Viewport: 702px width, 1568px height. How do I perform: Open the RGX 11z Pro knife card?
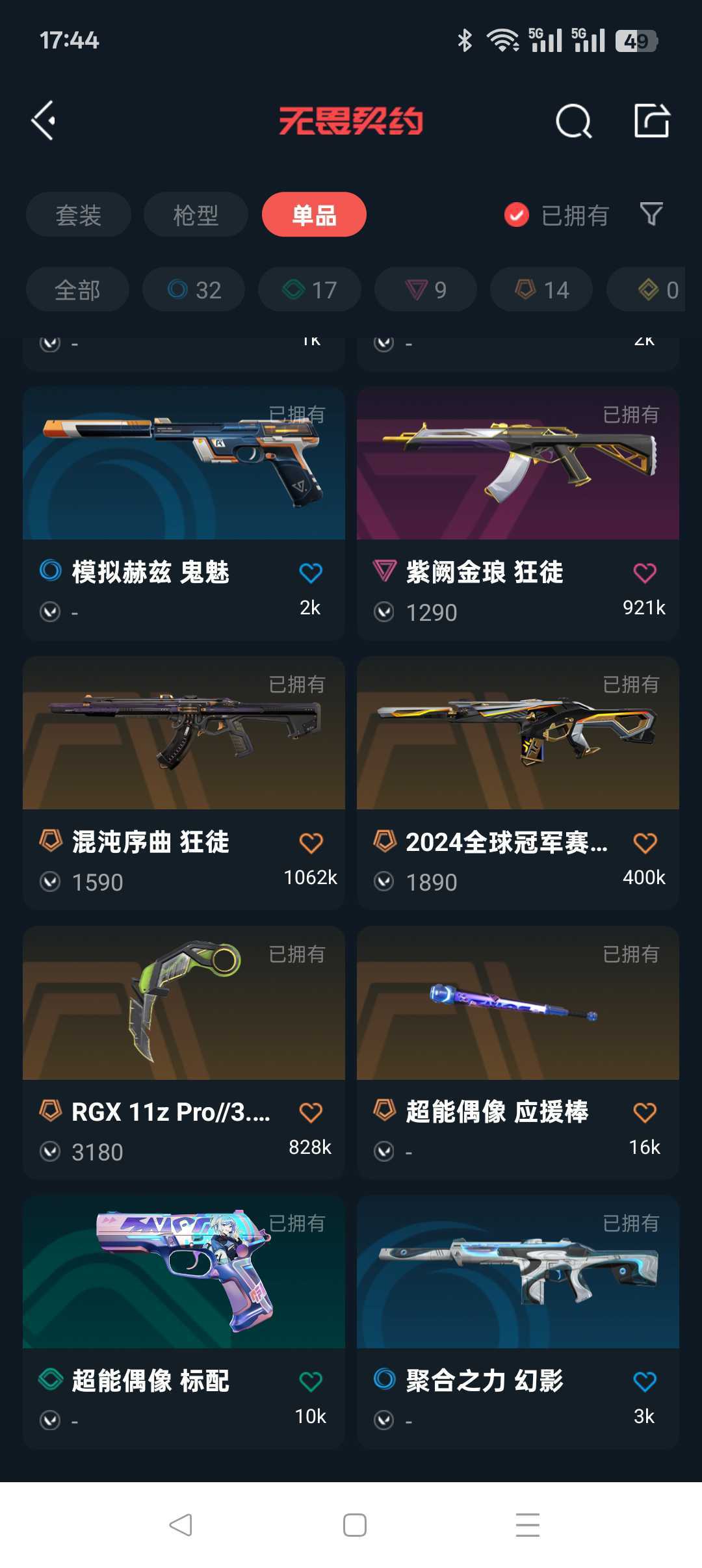pos(184,1053)
